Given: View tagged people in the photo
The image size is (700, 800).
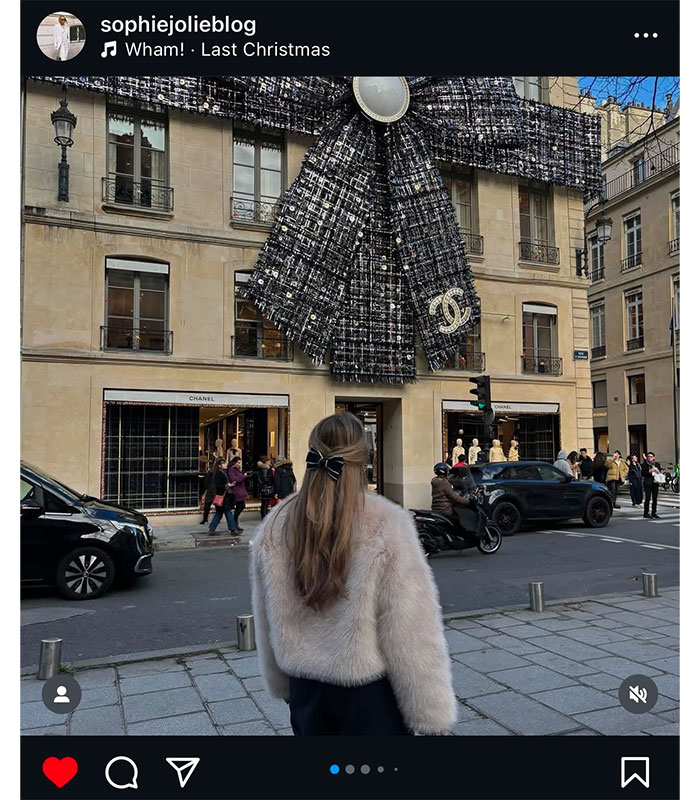Looking at the screenshot, I should point(61,694).
